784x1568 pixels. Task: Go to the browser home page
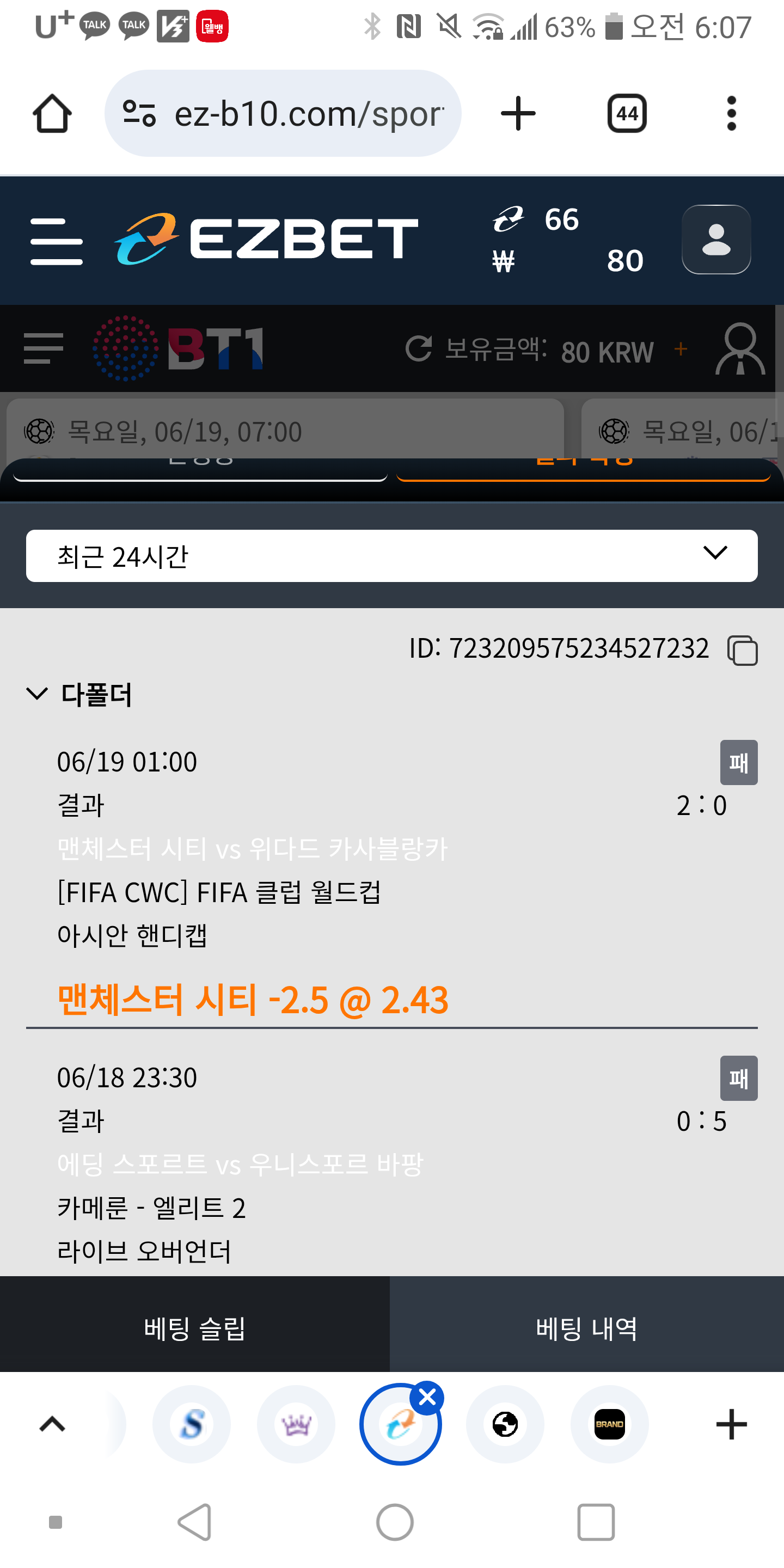pyautogui.click(x=52, y=113)
